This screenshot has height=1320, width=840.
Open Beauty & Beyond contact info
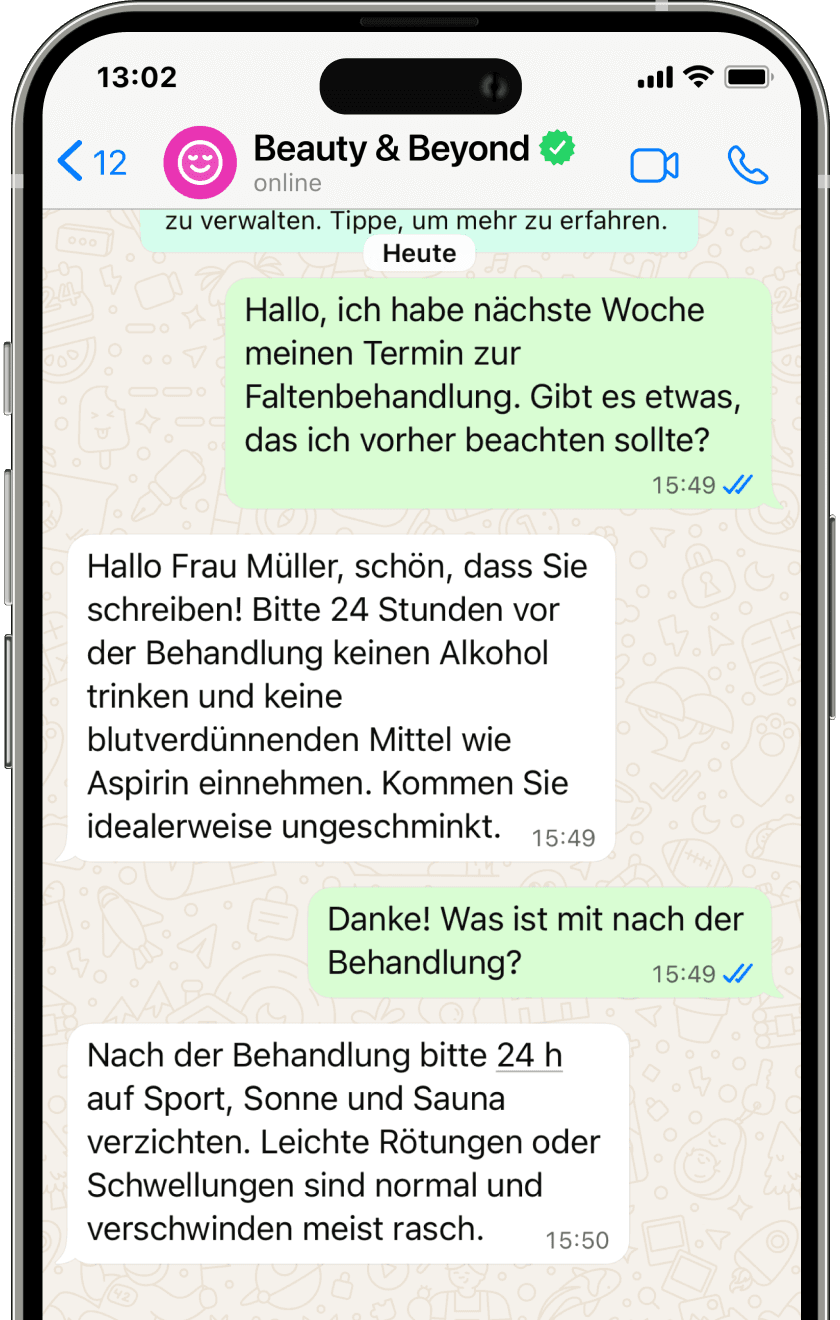tap(390, 160)
